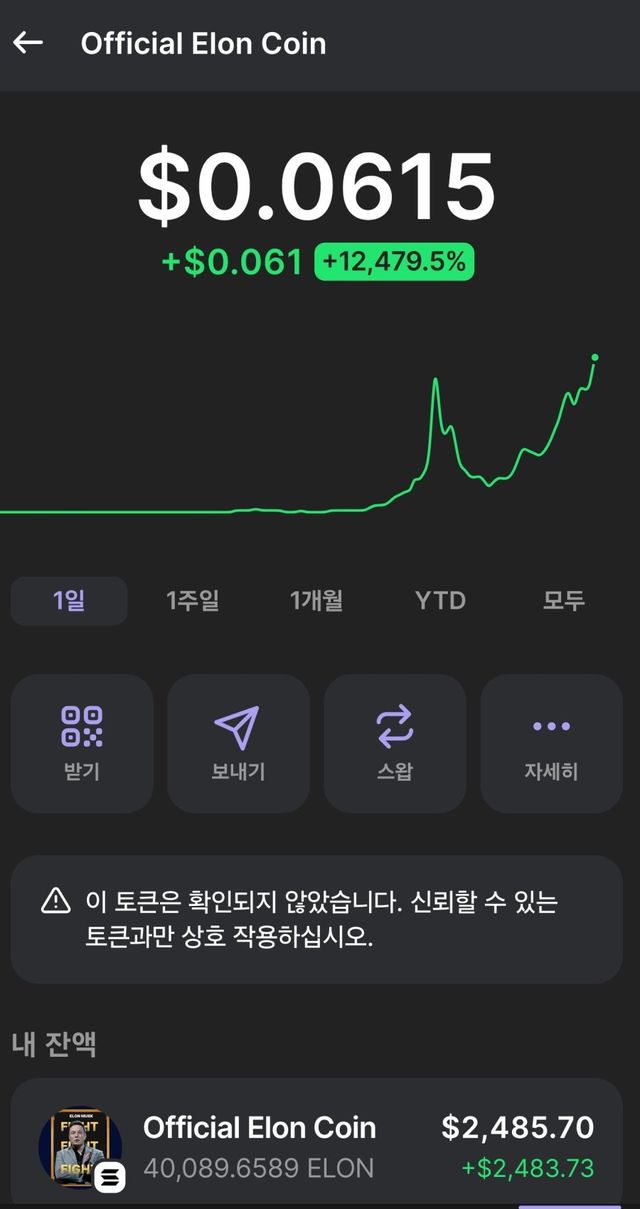
Task: Tap the 스왑 swap button
Action: pos(395,742)
